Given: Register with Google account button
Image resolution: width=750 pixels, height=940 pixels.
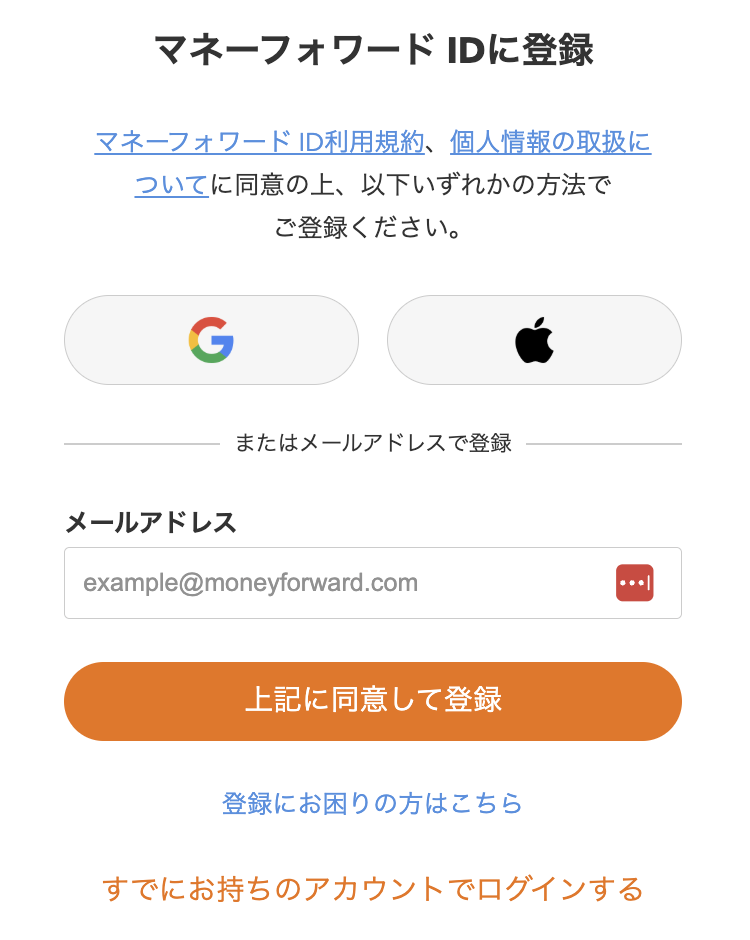Looking at the screenshot, I should (211, 340).
